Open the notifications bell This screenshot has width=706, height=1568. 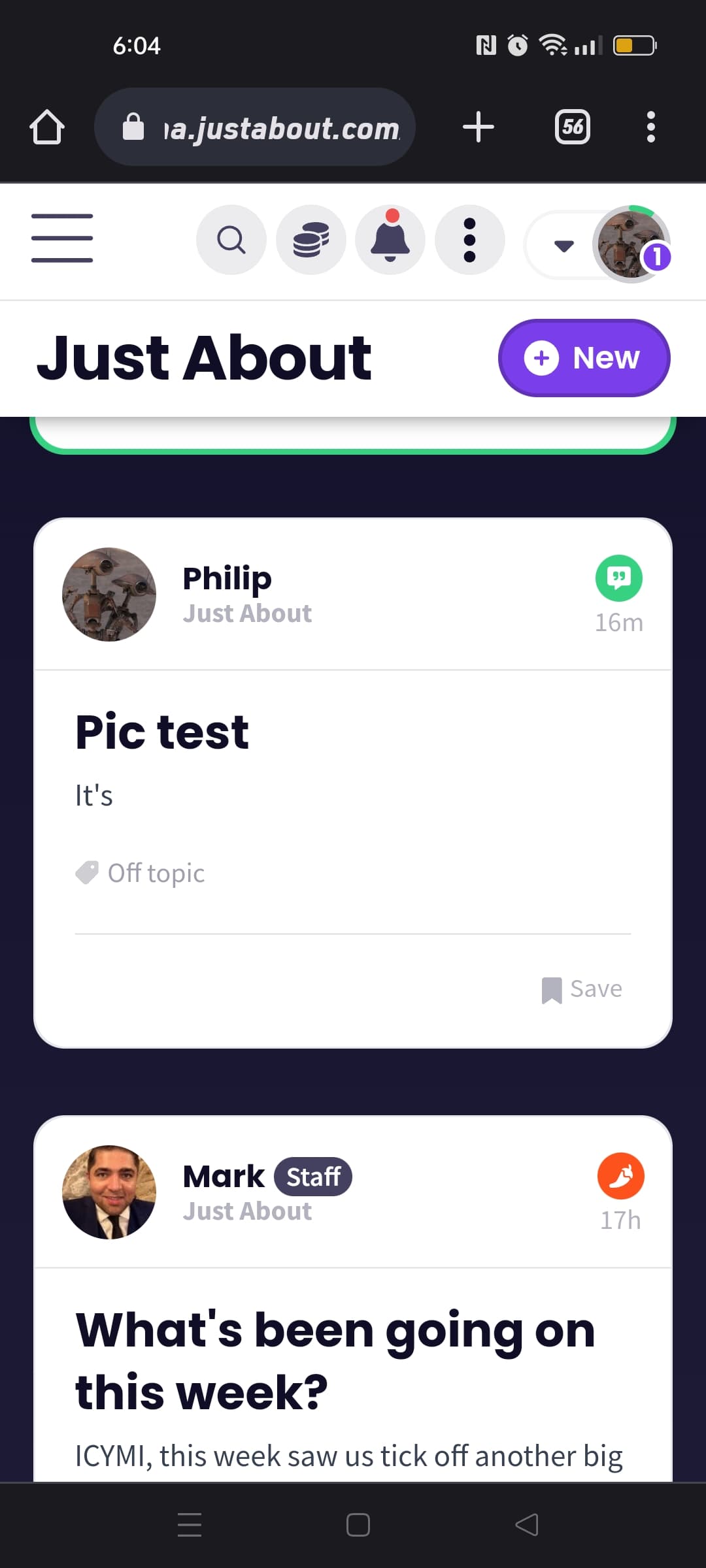[390, 240]
